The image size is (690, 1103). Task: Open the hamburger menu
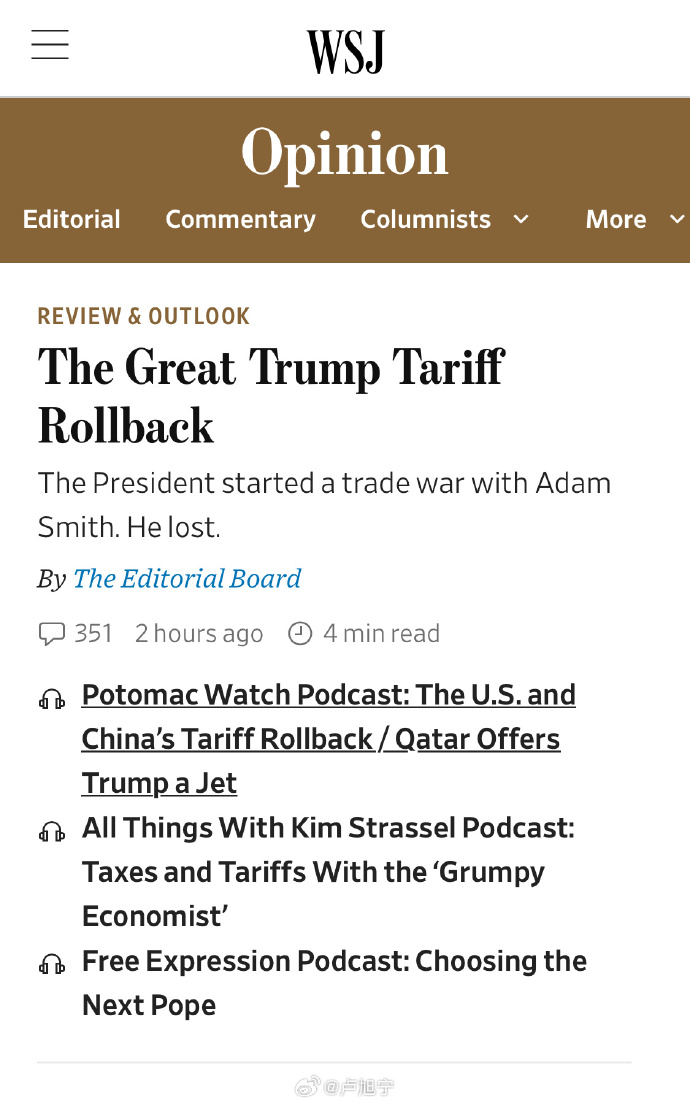50,45
